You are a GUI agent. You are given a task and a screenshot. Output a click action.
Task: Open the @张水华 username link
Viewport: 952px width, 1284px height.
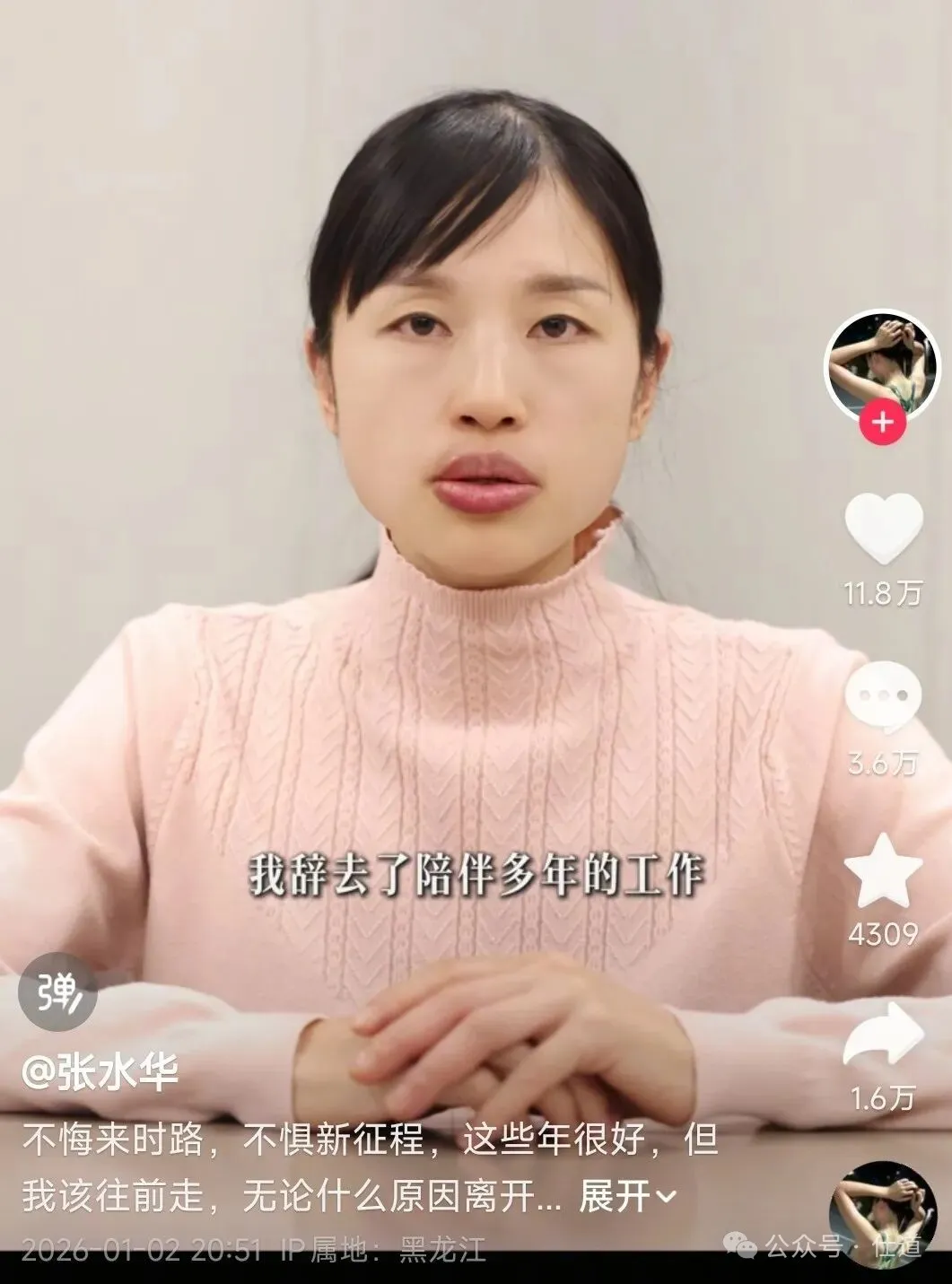coord(100,1070)
